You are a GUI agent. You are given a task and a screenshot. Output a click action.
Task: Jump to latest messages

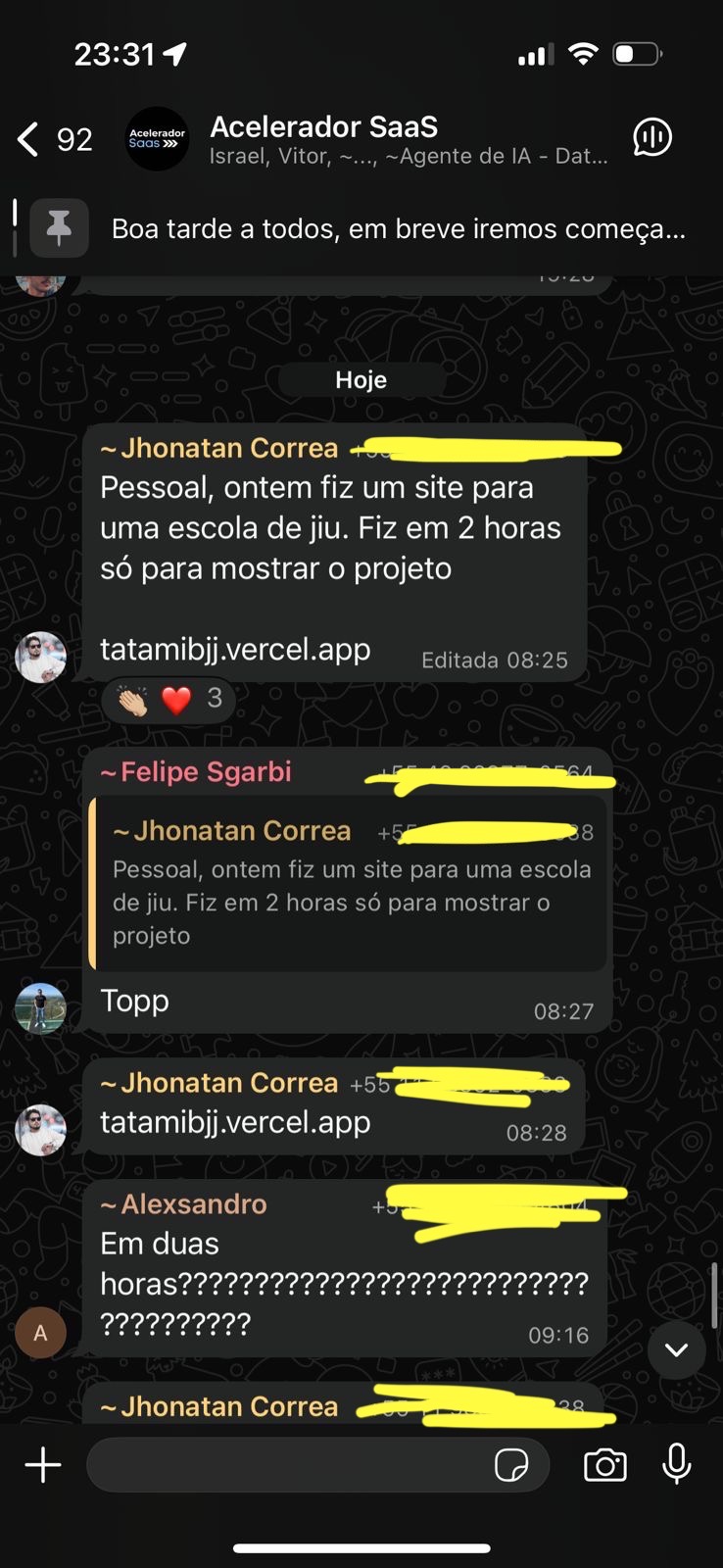click(676, 1349)
